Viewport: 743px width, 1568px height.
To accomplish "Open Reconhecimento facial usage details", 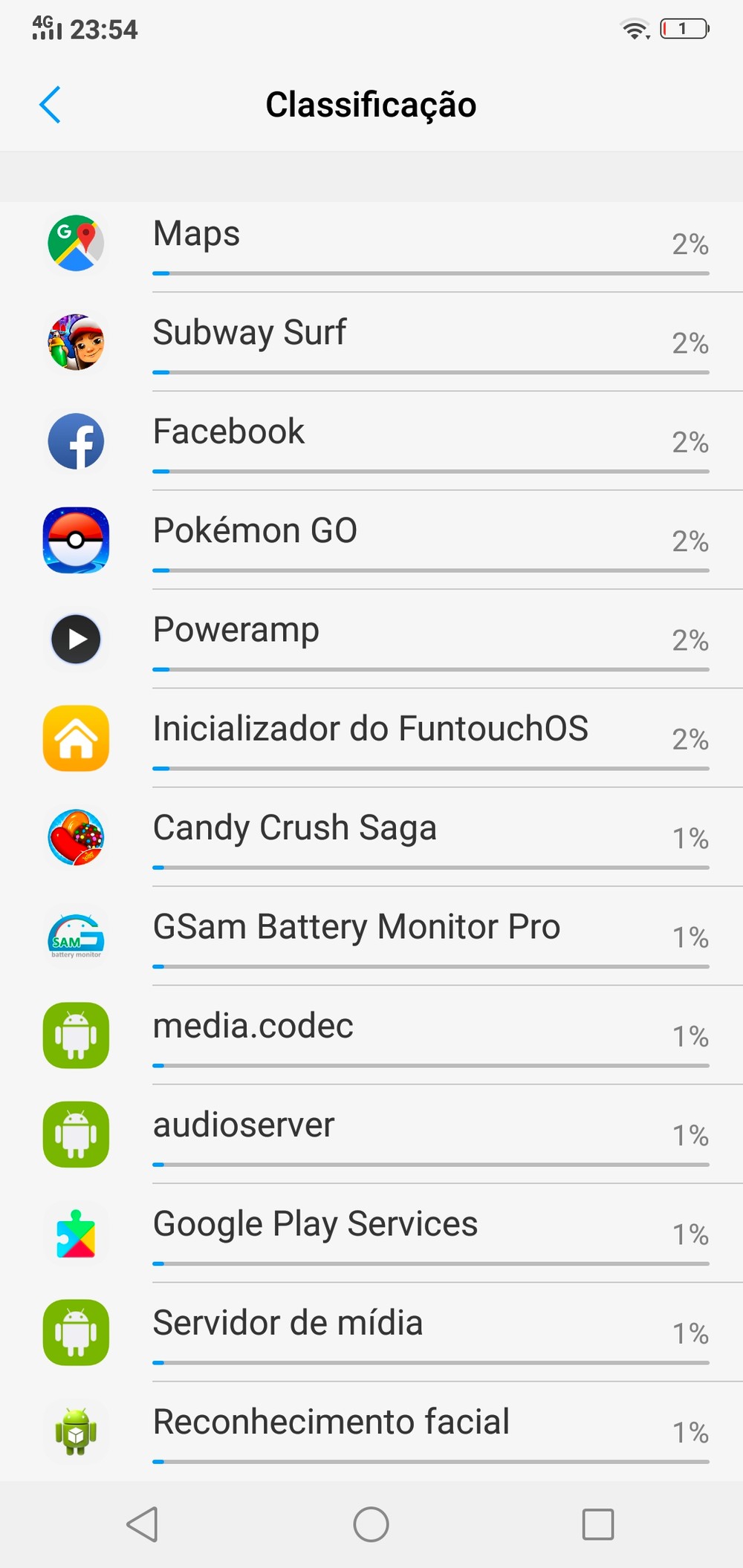I will (x=371, y=1431).
